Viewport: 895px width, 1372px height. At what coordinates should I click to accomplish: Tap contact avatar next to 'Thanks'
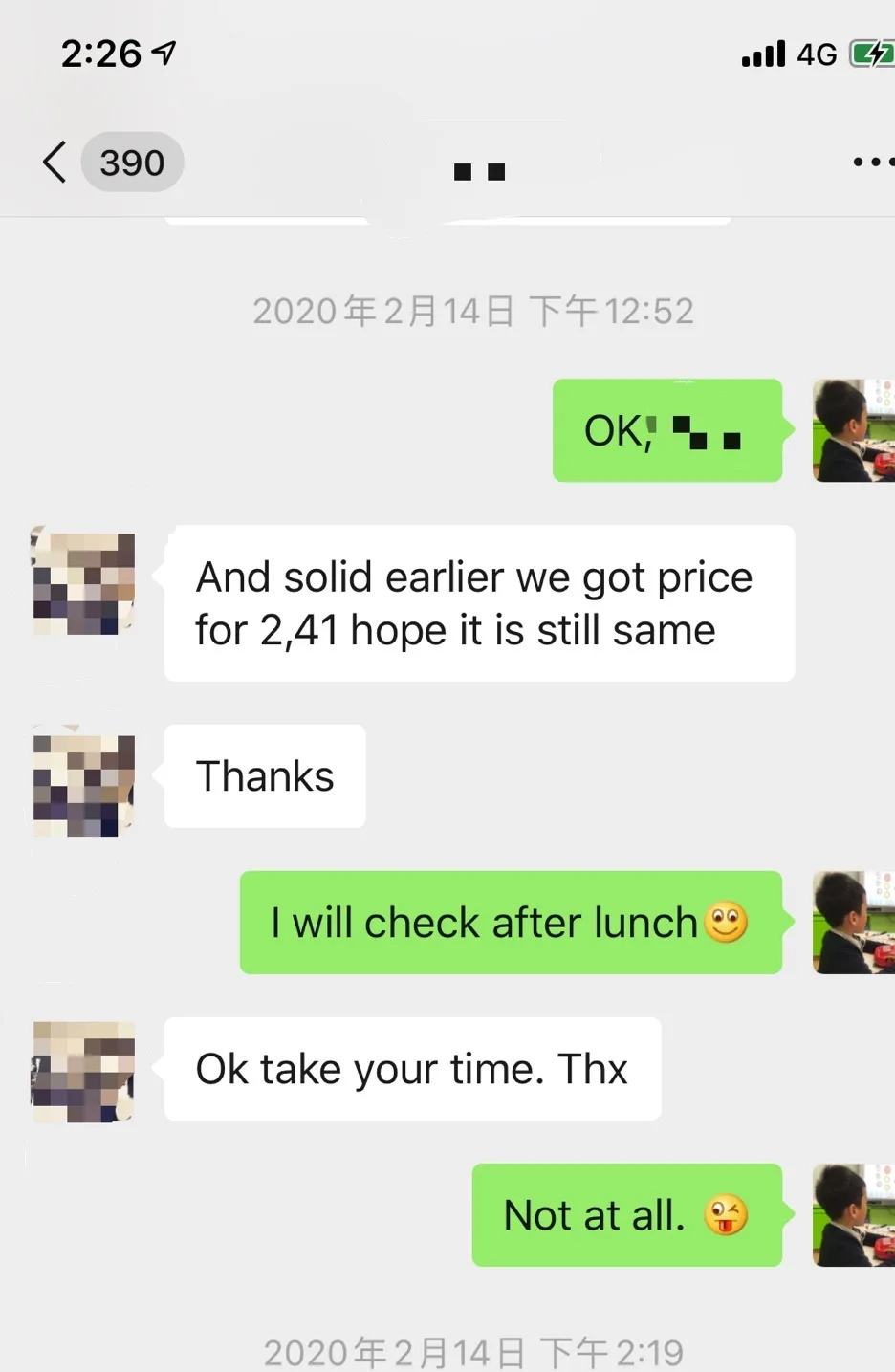coord(84,785)
